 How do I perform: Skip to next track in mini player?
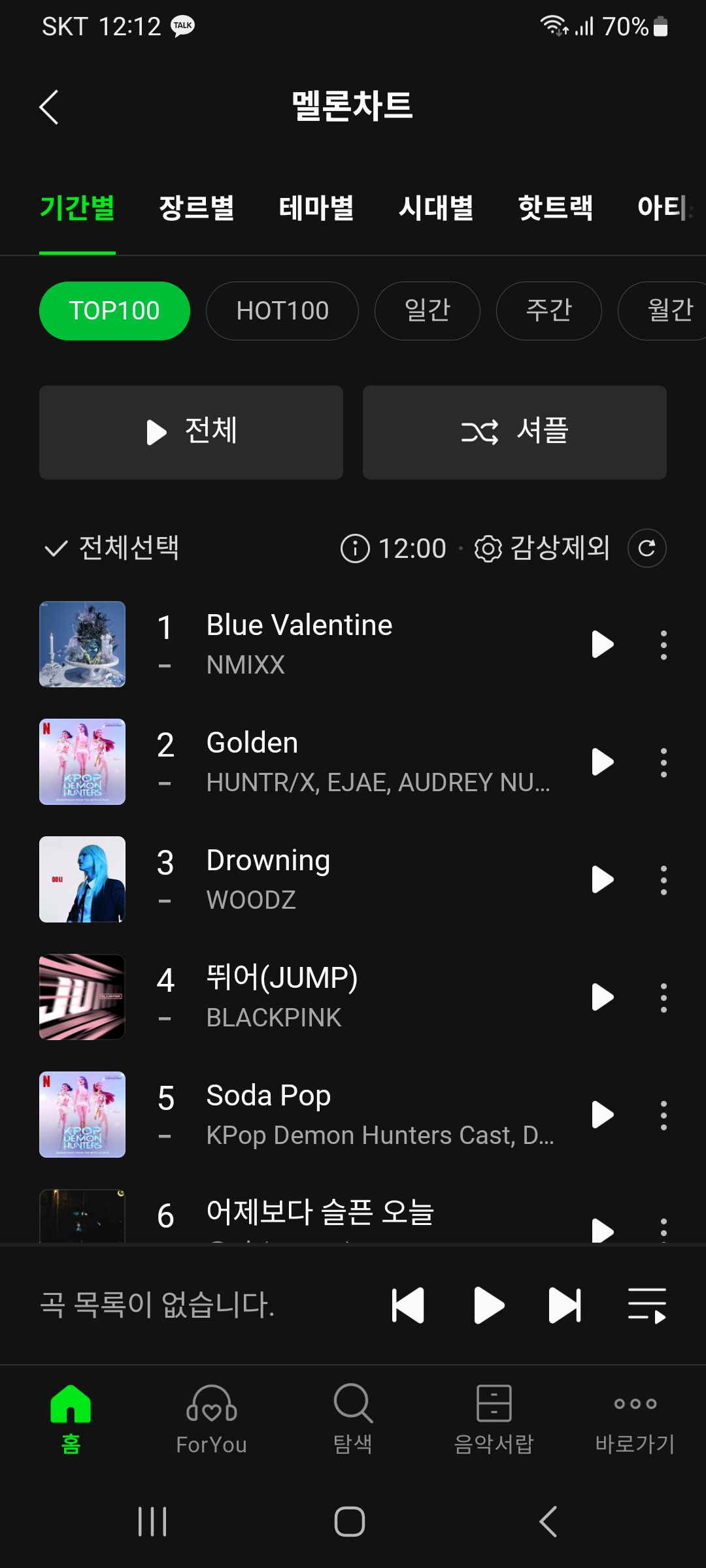point(565,1305)
